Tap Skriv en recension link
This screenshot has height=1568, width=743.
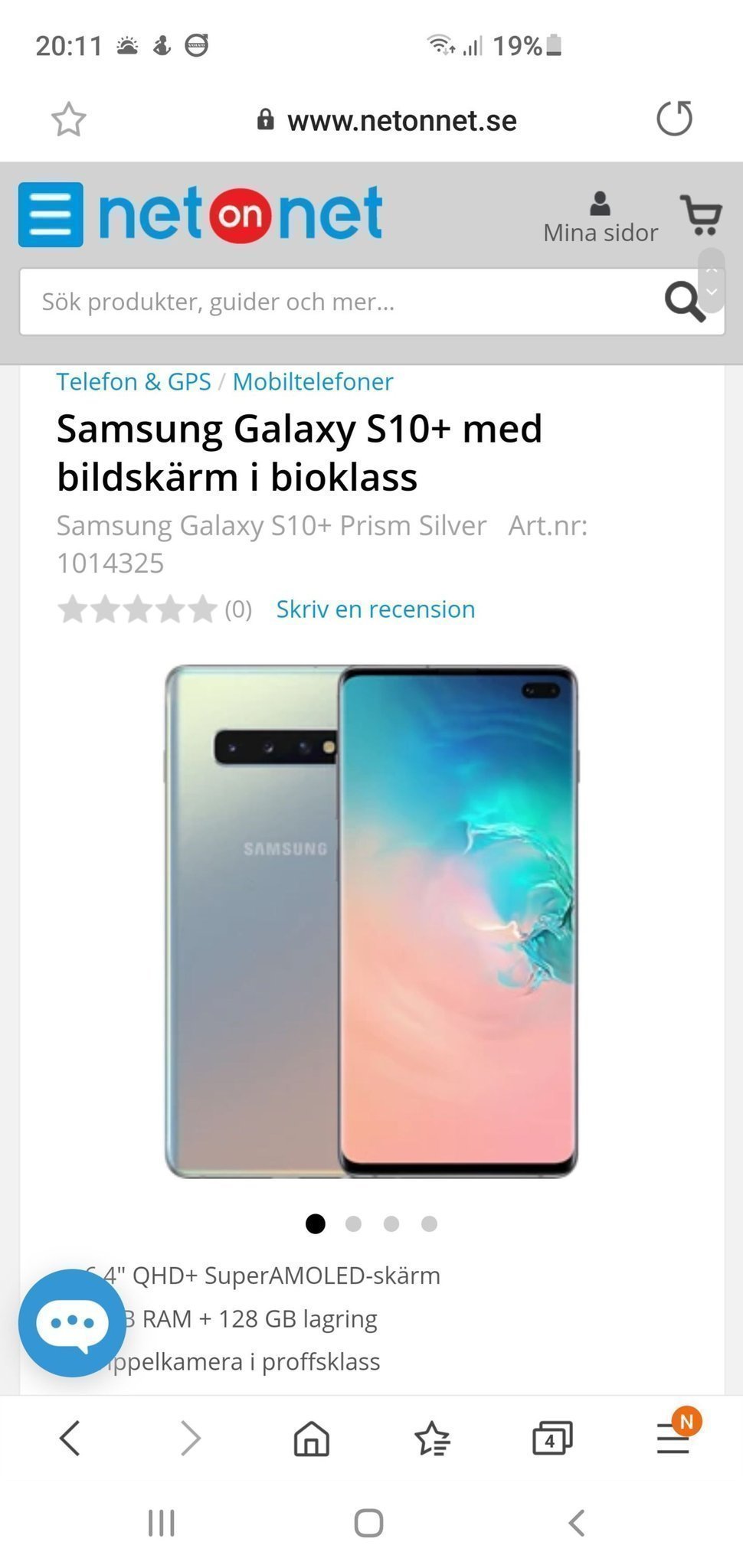(375, 609)
